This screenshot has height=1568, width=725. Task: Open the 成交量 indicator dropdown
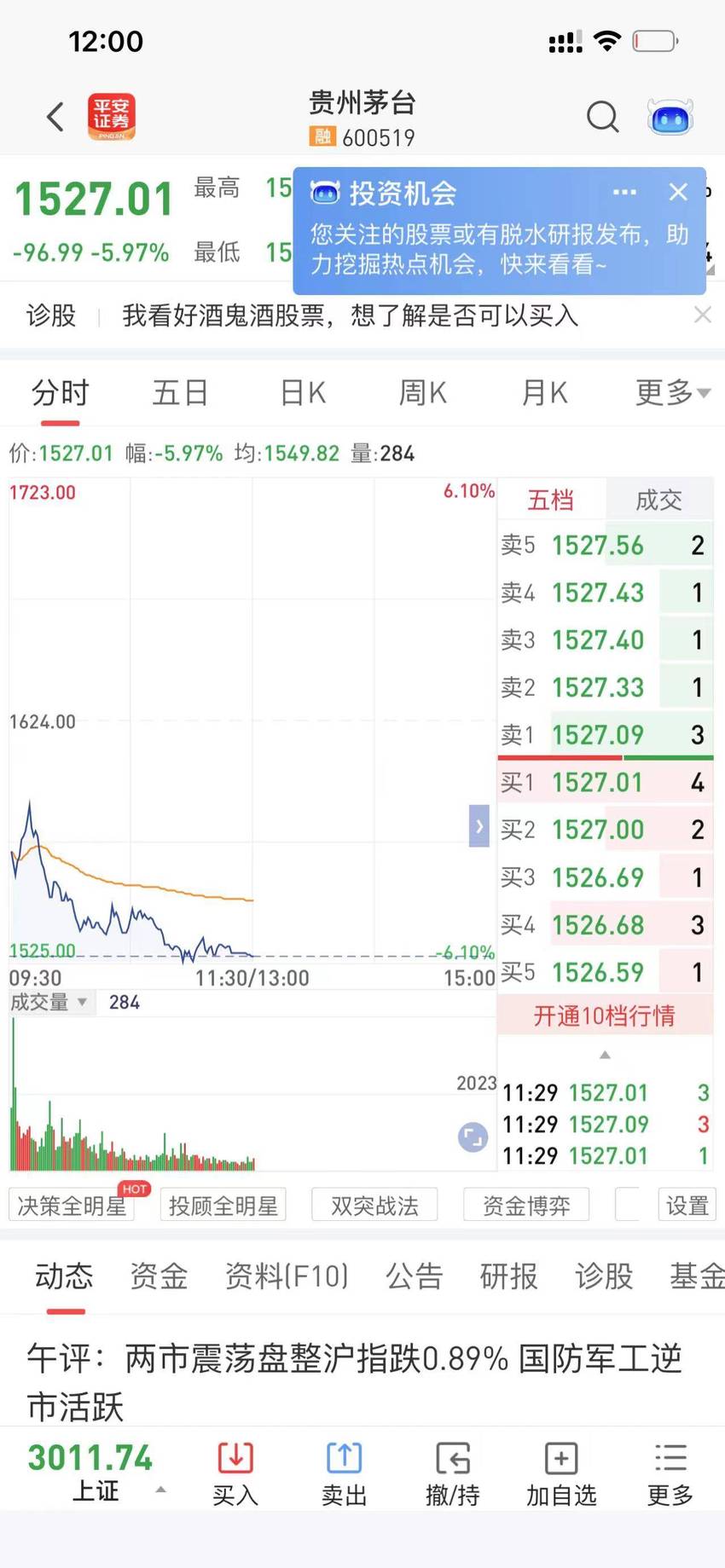49,1002
